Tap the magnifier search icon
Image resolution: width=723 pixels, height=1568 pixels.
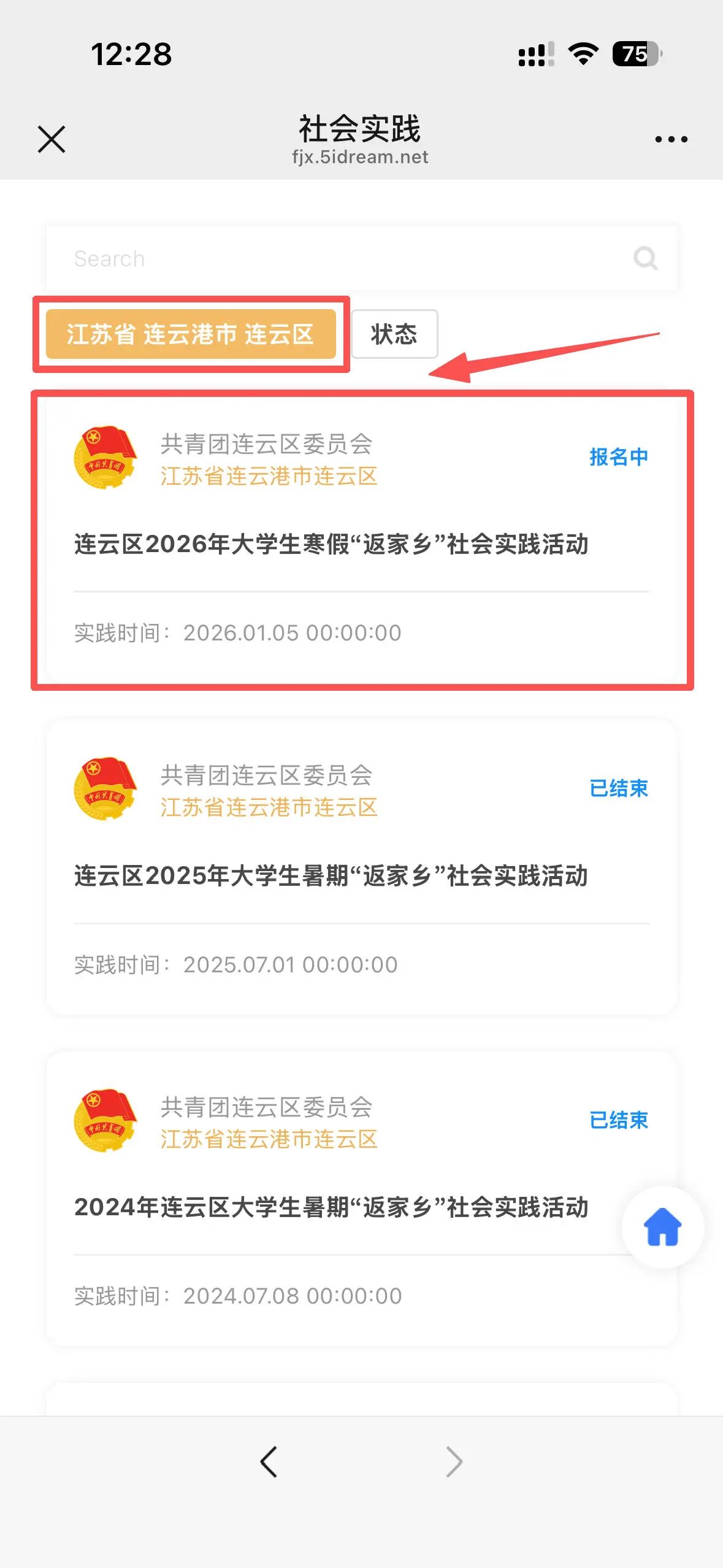click(645, 258)
